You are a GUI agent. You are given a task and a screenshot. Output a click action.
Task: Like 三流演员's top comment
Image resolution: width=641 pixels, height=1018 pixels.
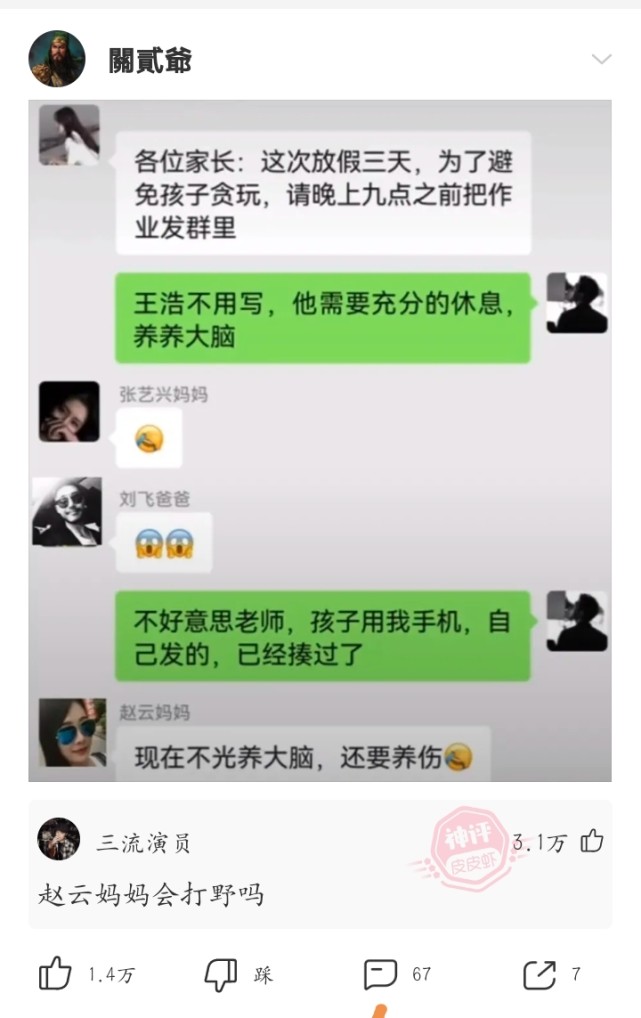(x=592, y=841)
